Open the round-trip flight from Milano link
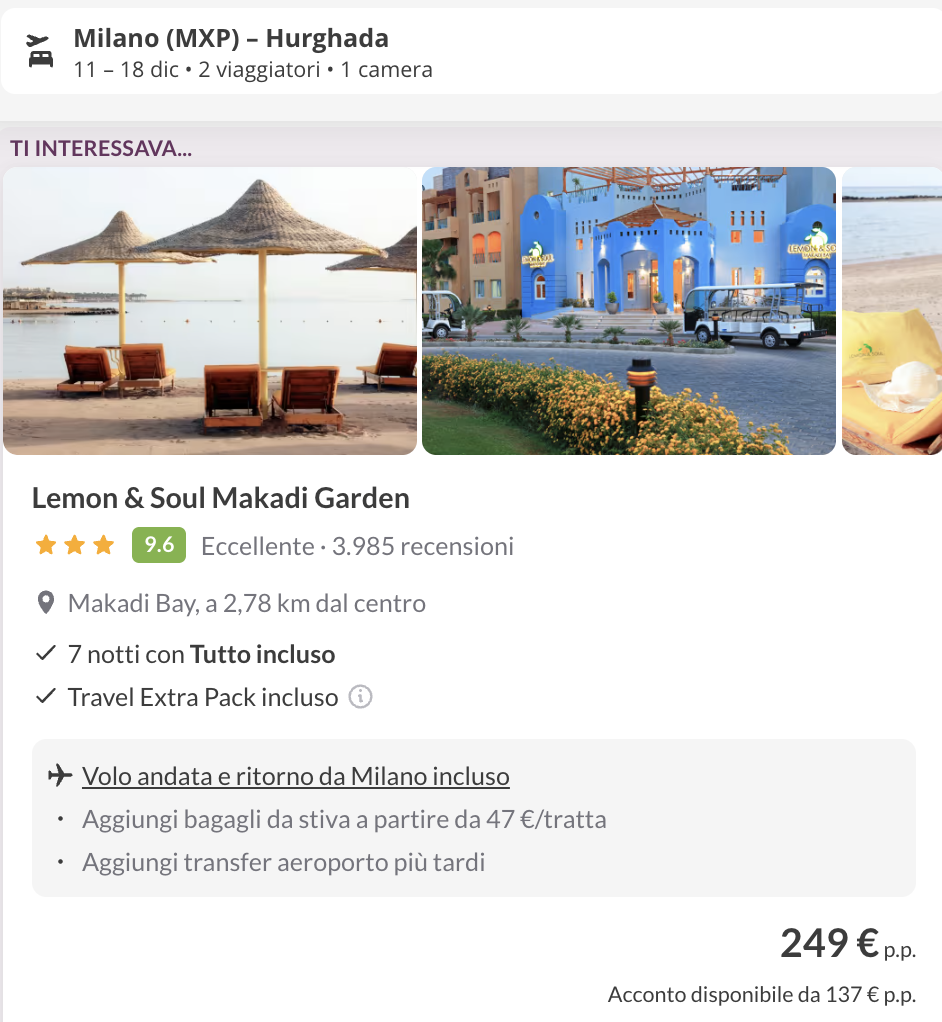Viewport: 942px width, 1022px height. (x=296, y=775)
